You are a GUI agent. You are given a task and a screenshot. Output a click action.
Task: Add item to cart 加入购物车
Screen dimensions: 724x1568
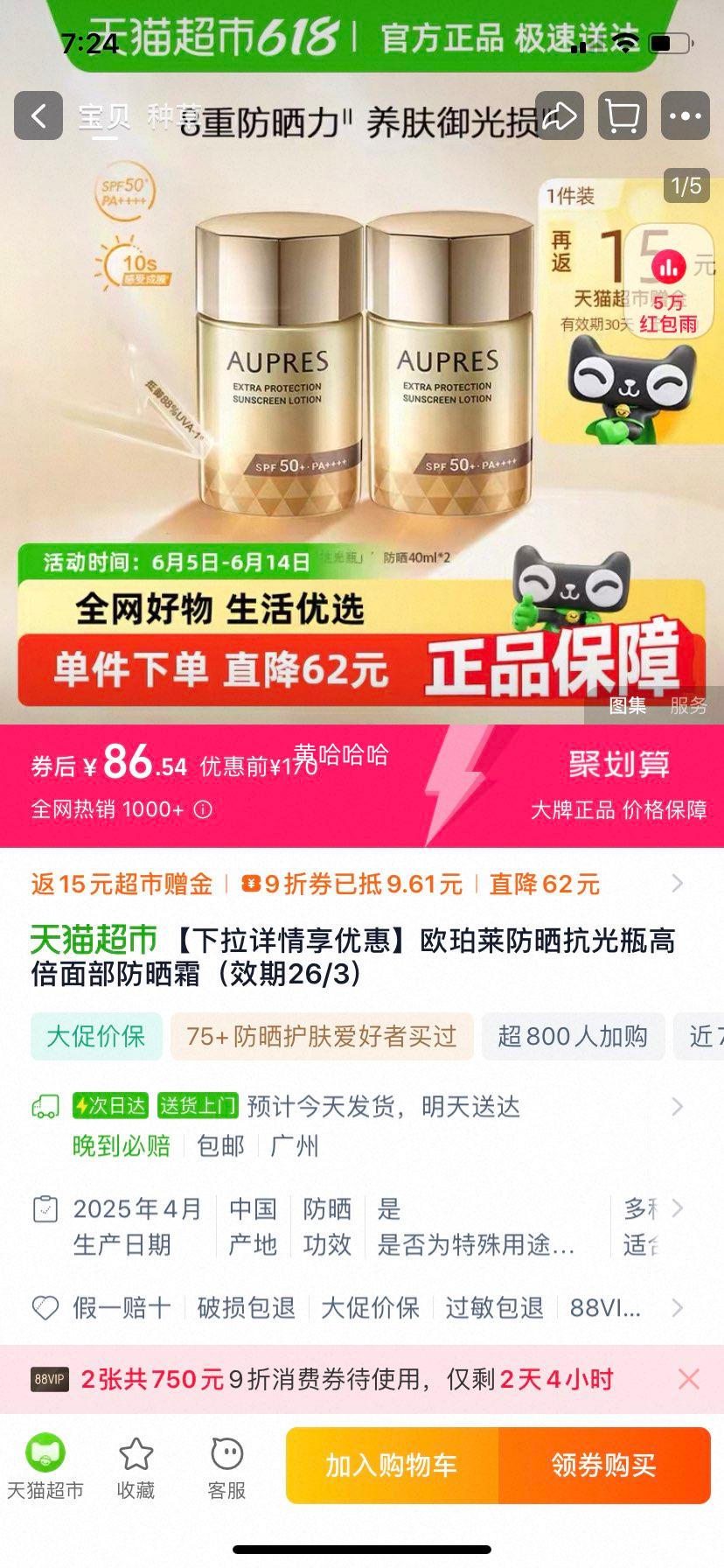pos(392,1466)
